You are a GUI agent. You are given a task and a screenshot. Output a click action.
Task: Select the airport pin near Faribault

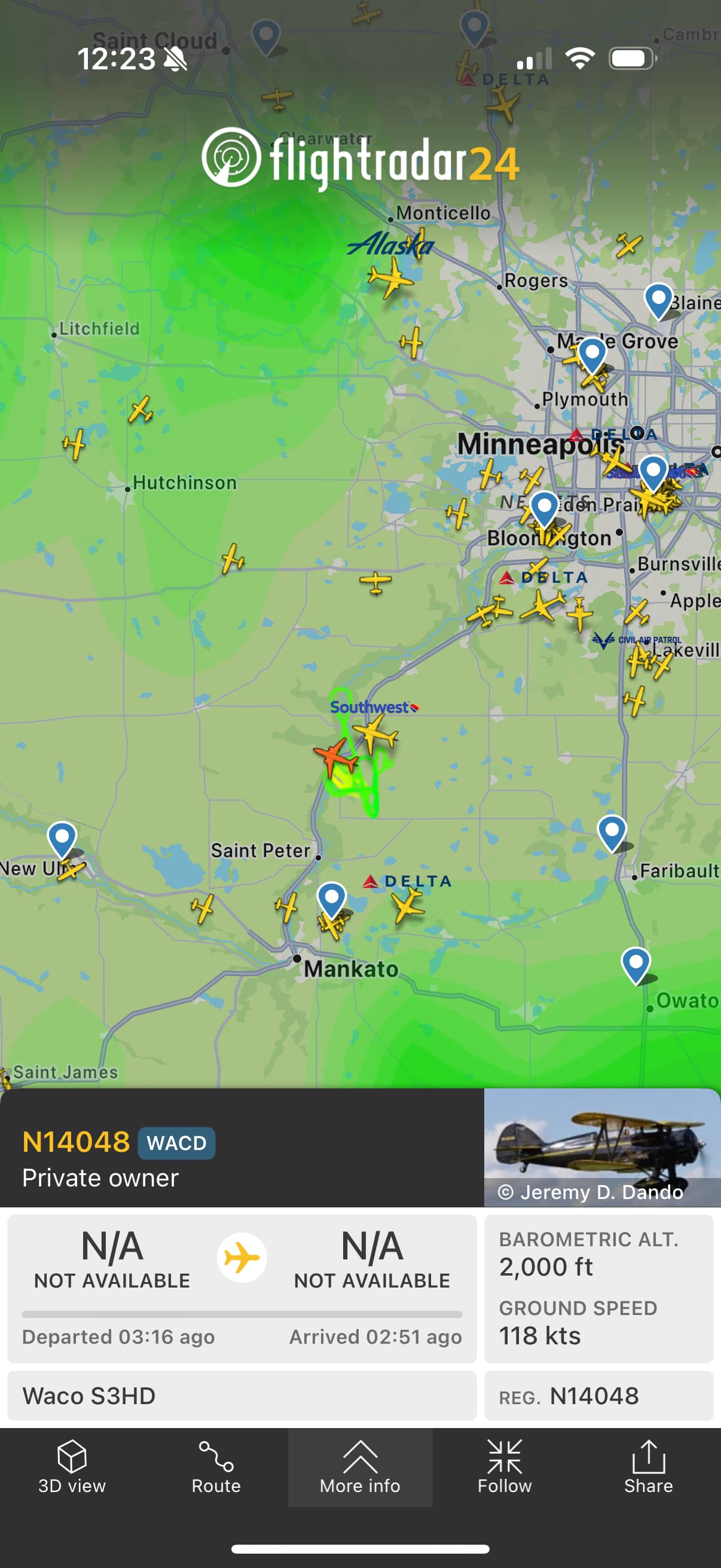(x=612, y=831)
